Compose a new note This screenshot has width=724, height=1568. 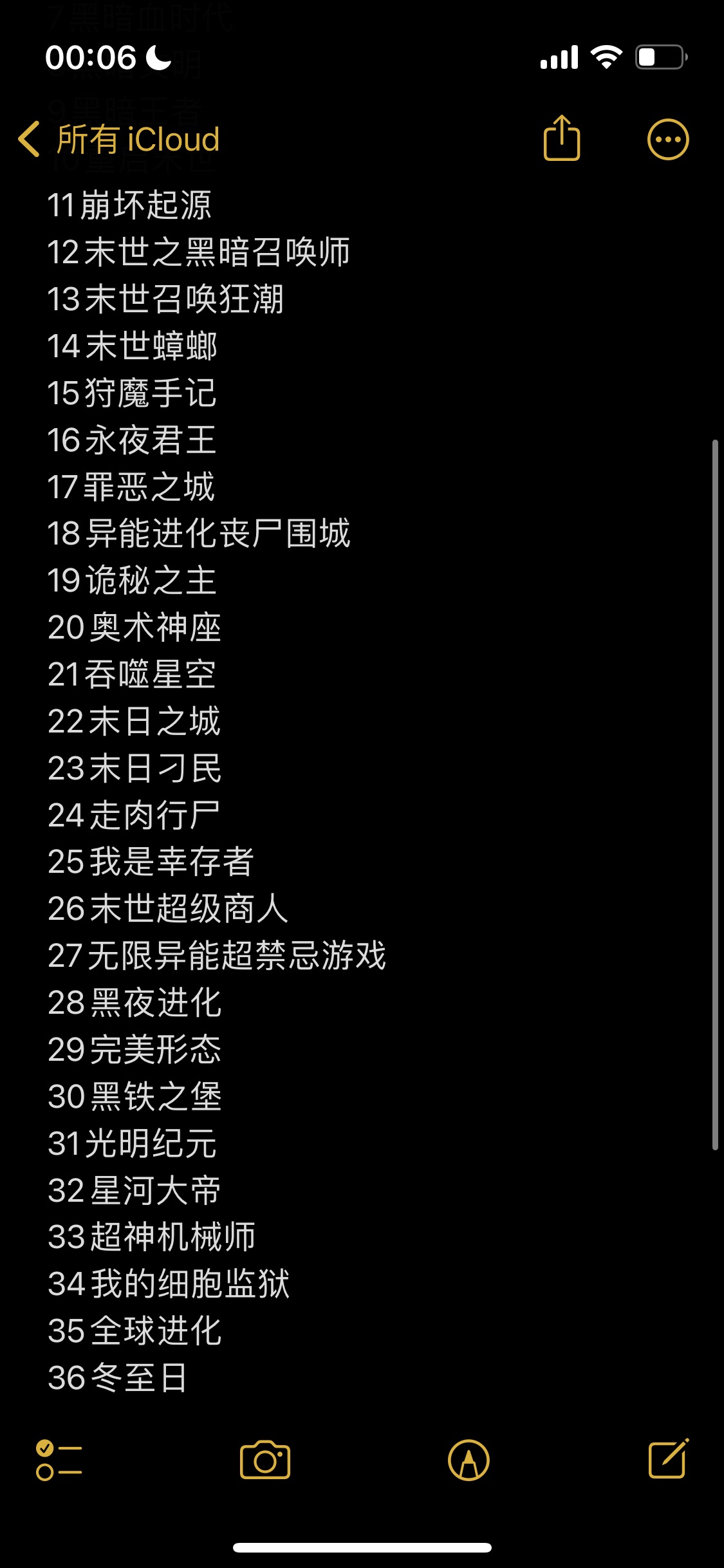click(669, 1459)
